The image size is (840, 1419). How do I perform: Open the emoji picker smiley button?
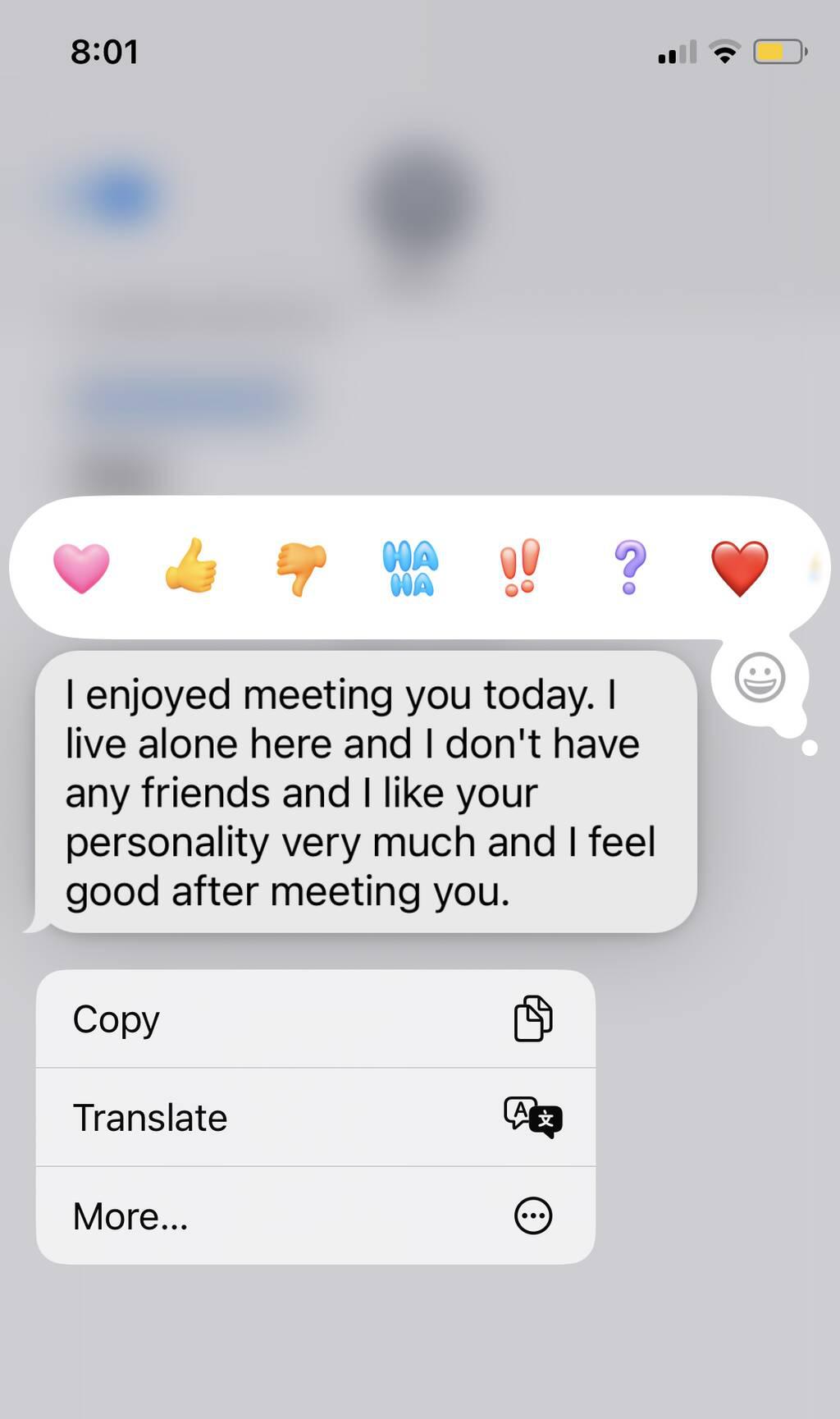tap(760, 678)
